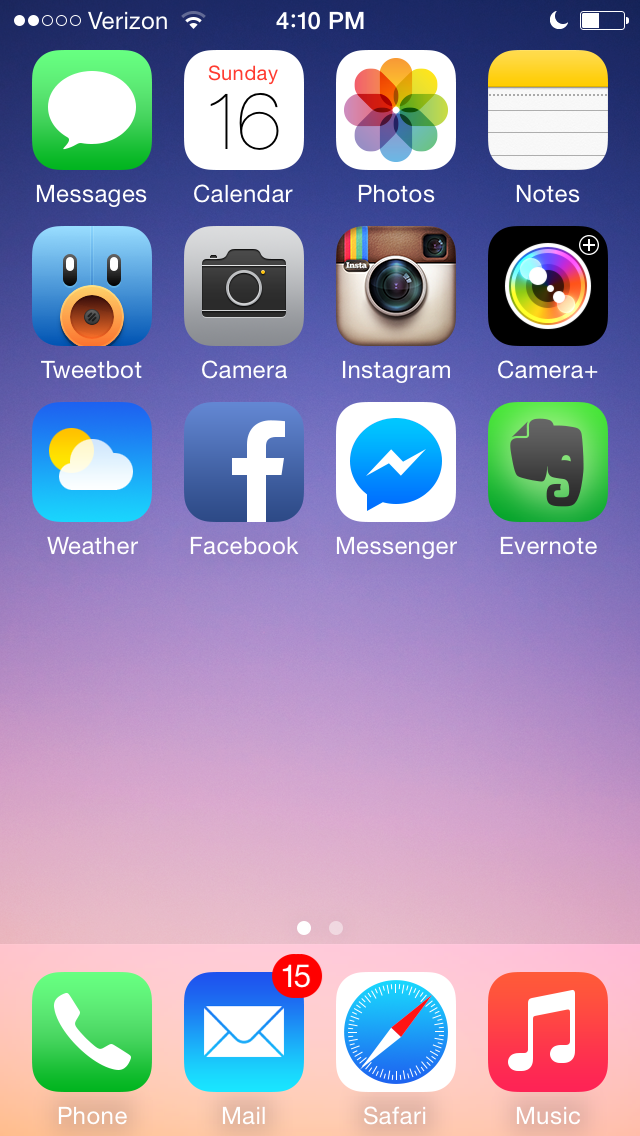Launch Messenger
Image resolution: width=640 pixels, height=1136 pixels.
click(x=396, y=462)
